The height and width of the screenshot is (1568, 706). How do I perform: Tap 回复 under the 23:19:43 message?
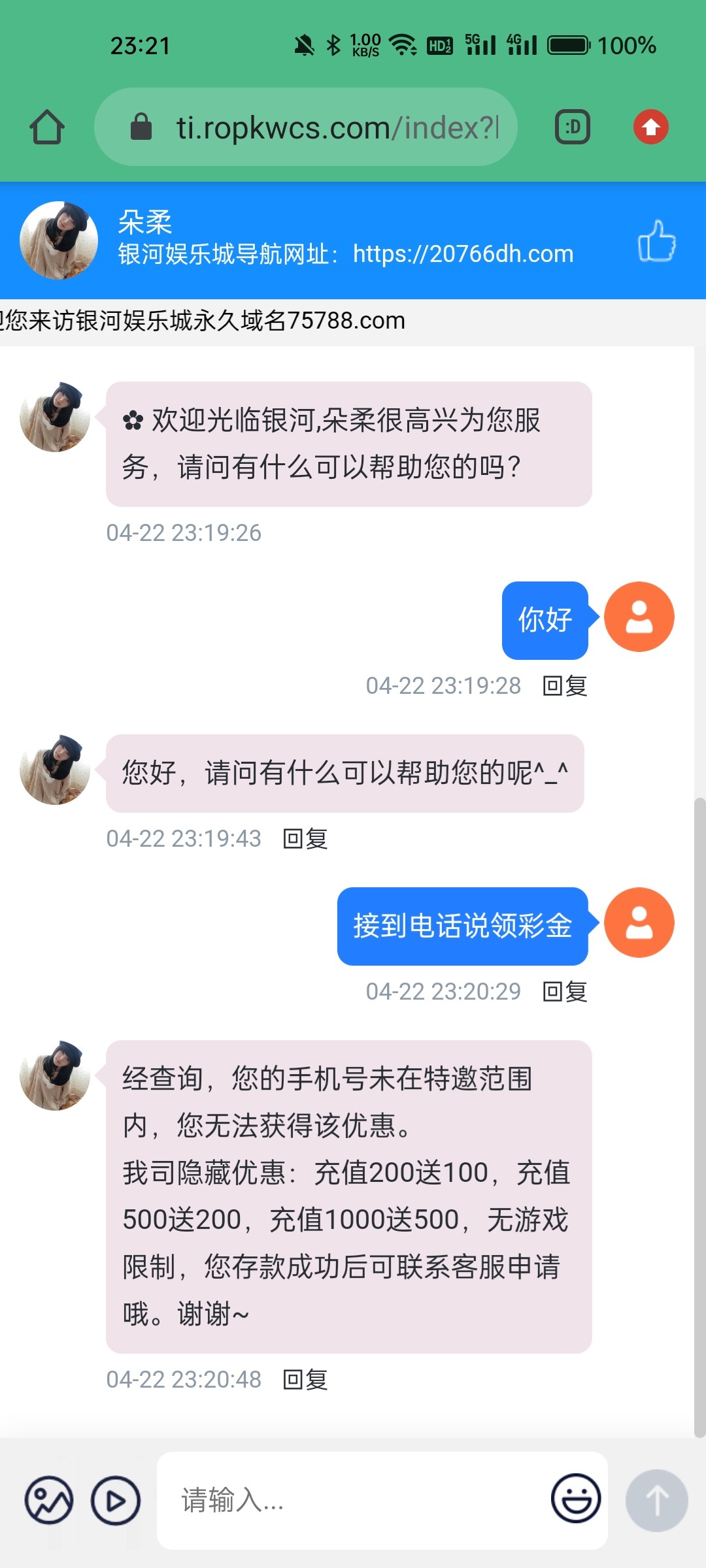click(305, 839)
